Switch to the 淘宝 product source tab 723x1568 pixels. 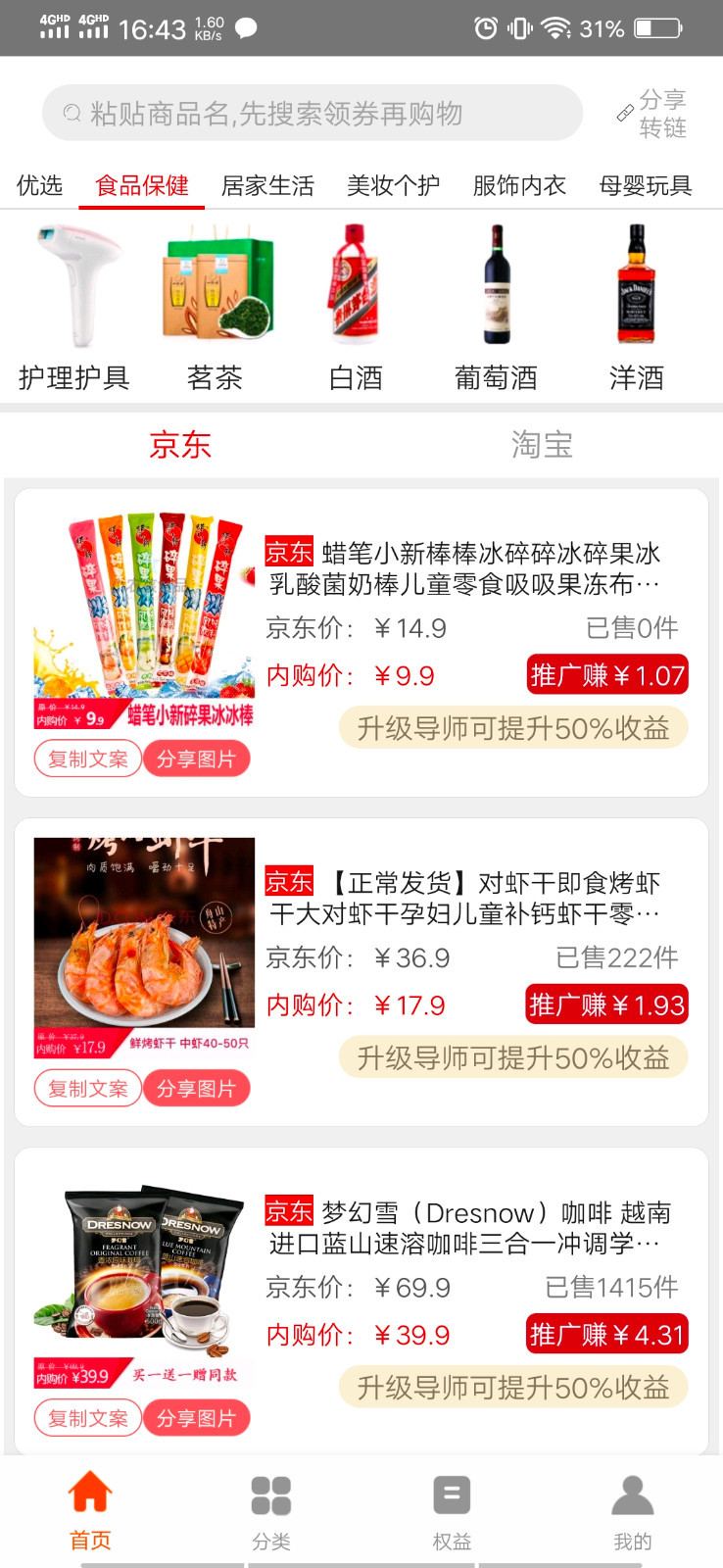click(541, 445)
